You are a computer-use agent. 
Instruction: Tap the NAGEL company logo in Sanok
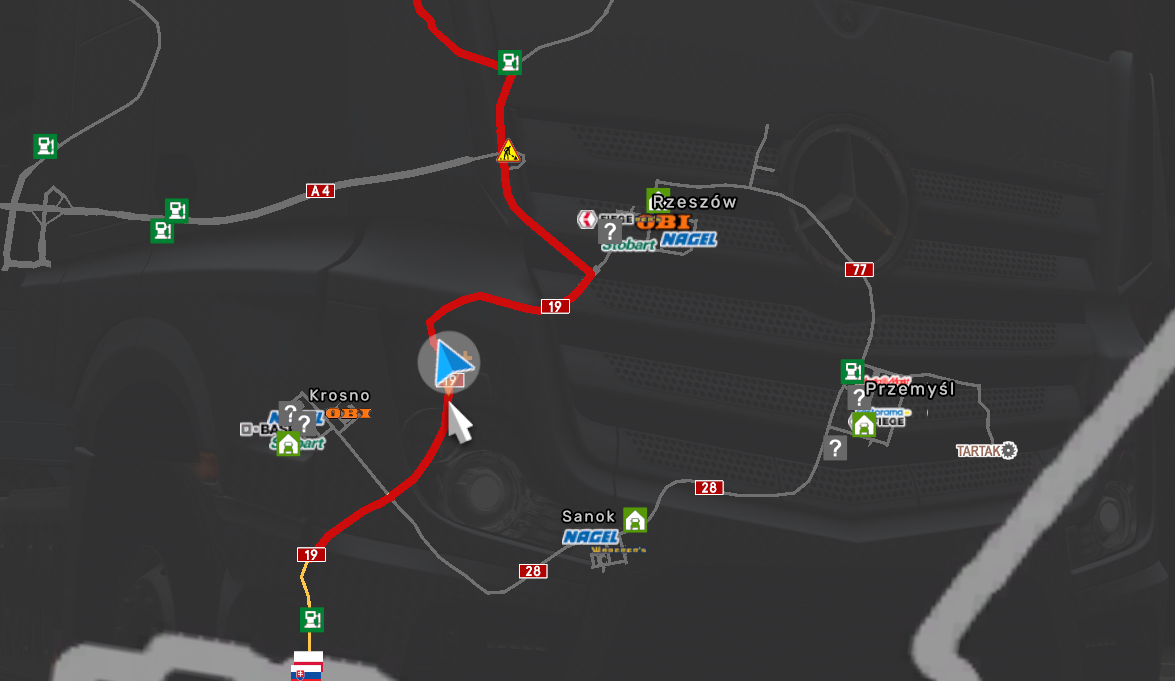coord(590,537)
